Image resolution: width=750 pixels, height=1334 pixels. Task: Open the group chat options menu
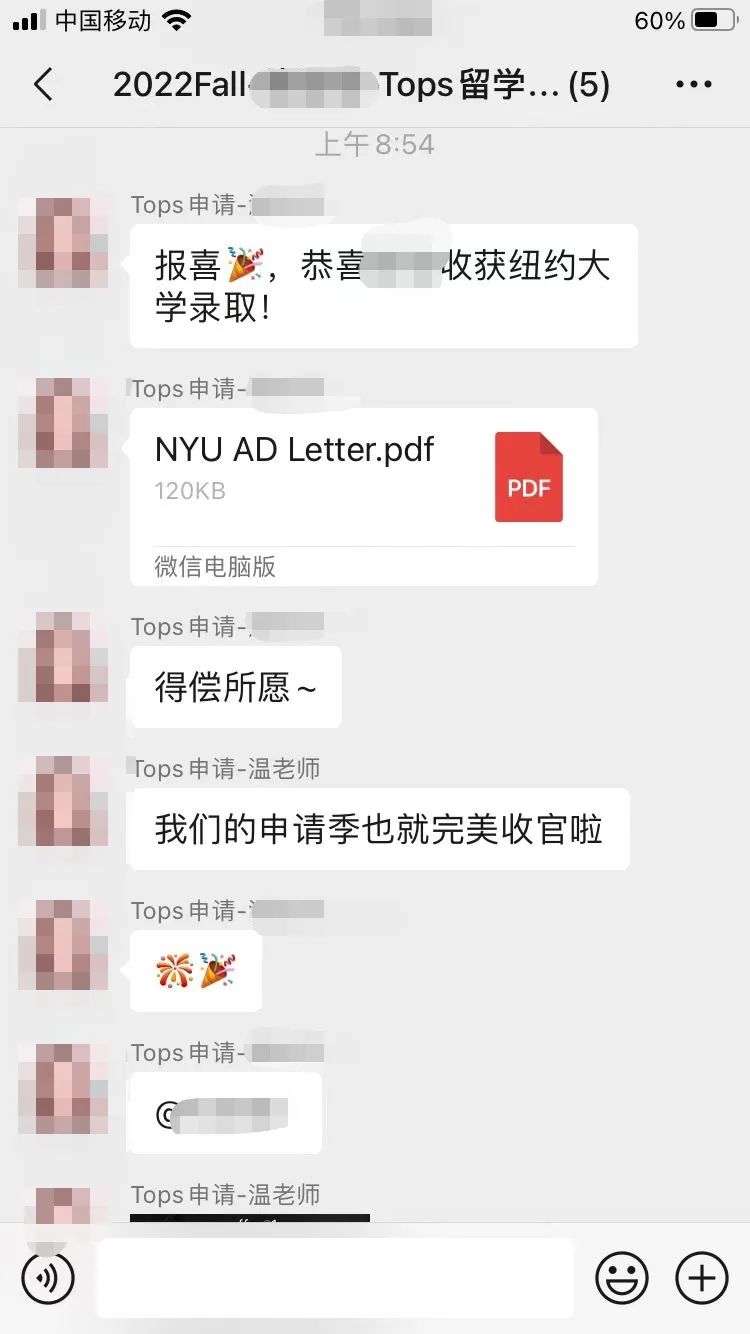tap(693, 85)
